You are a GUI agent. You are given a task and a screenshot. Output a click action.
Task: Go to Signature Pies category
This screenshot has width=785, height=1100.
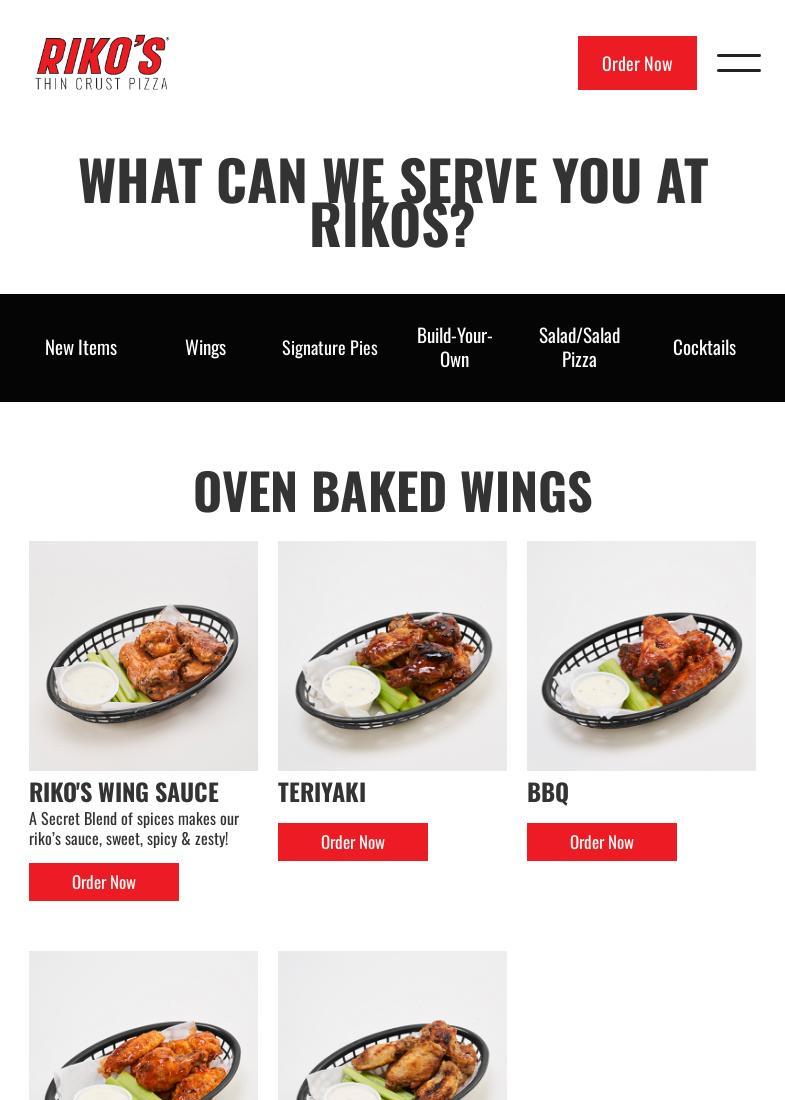[x=330, y=348]
